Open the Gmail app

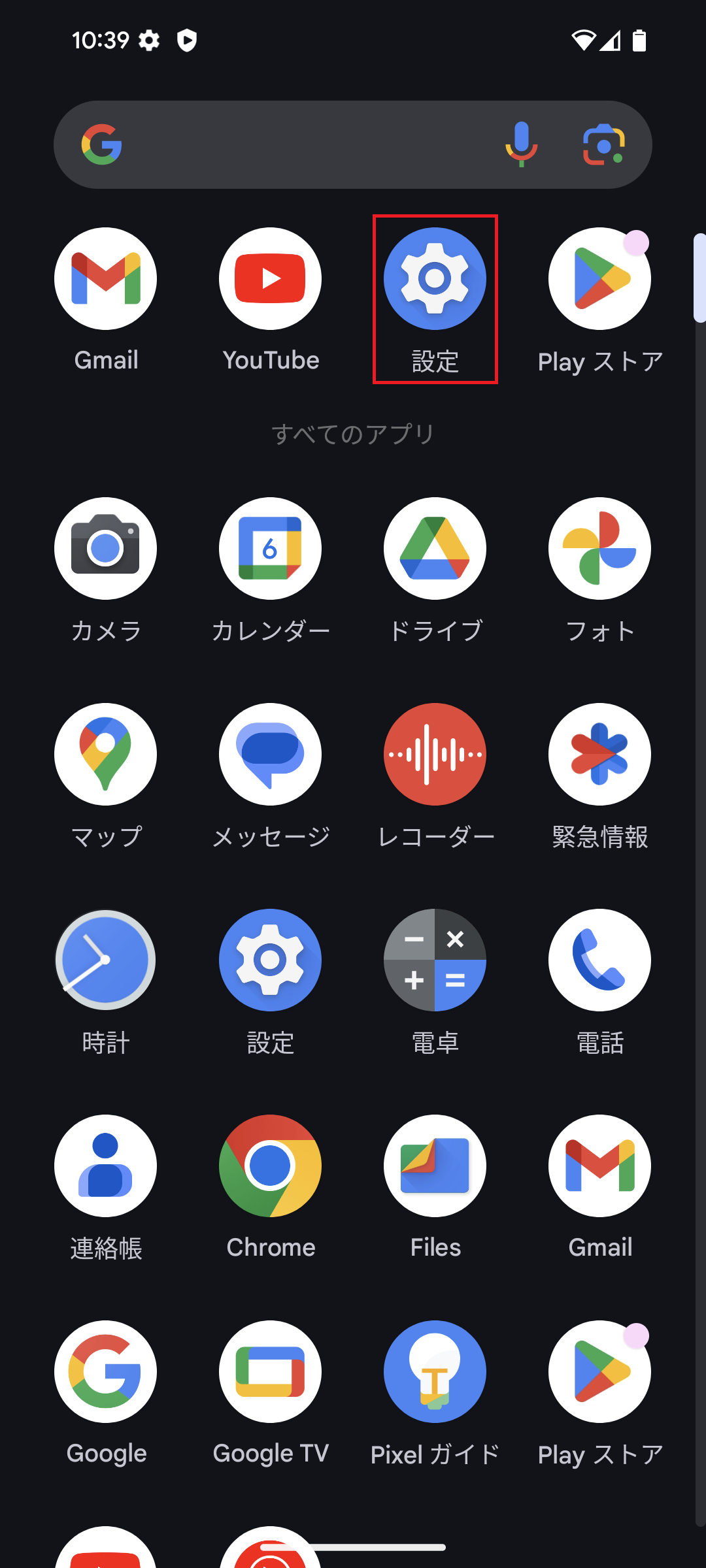pos(105,278)
